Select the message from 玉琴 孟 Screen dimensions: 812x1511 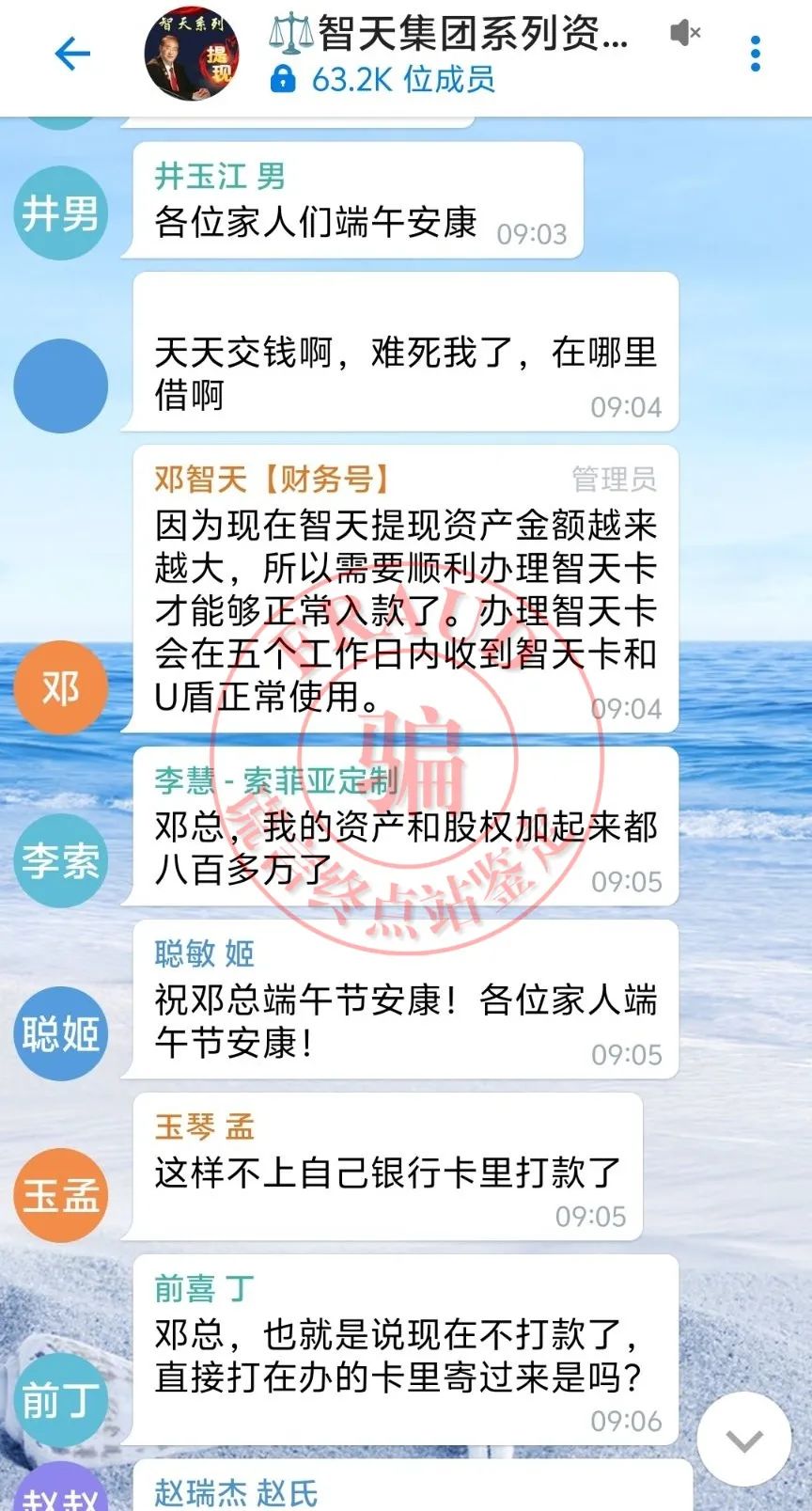pos(387,1173)
